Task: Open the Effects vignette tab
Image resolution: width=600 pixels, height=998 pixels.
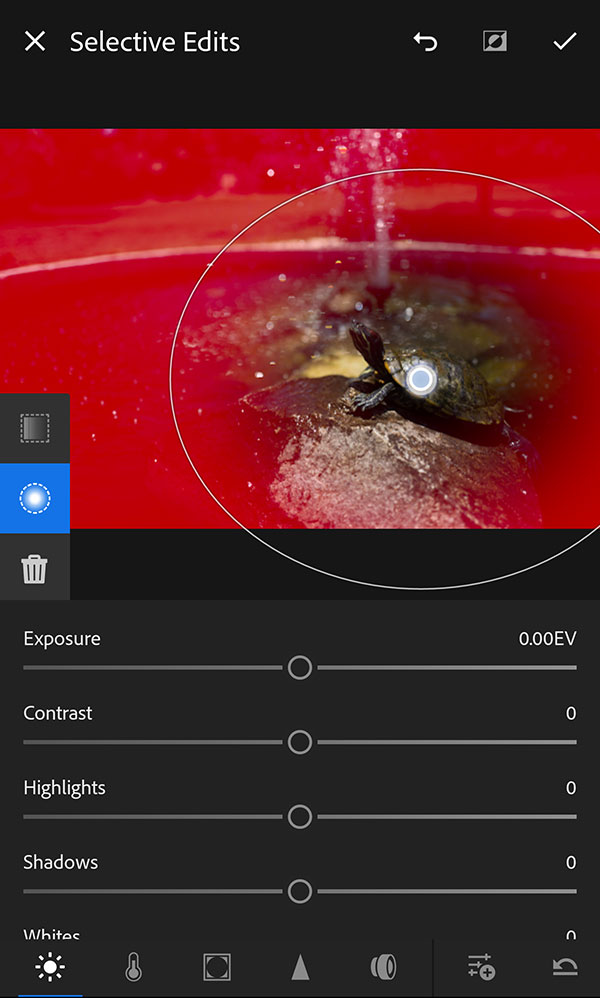Action: pyautogui.click(x=216, y=967)
